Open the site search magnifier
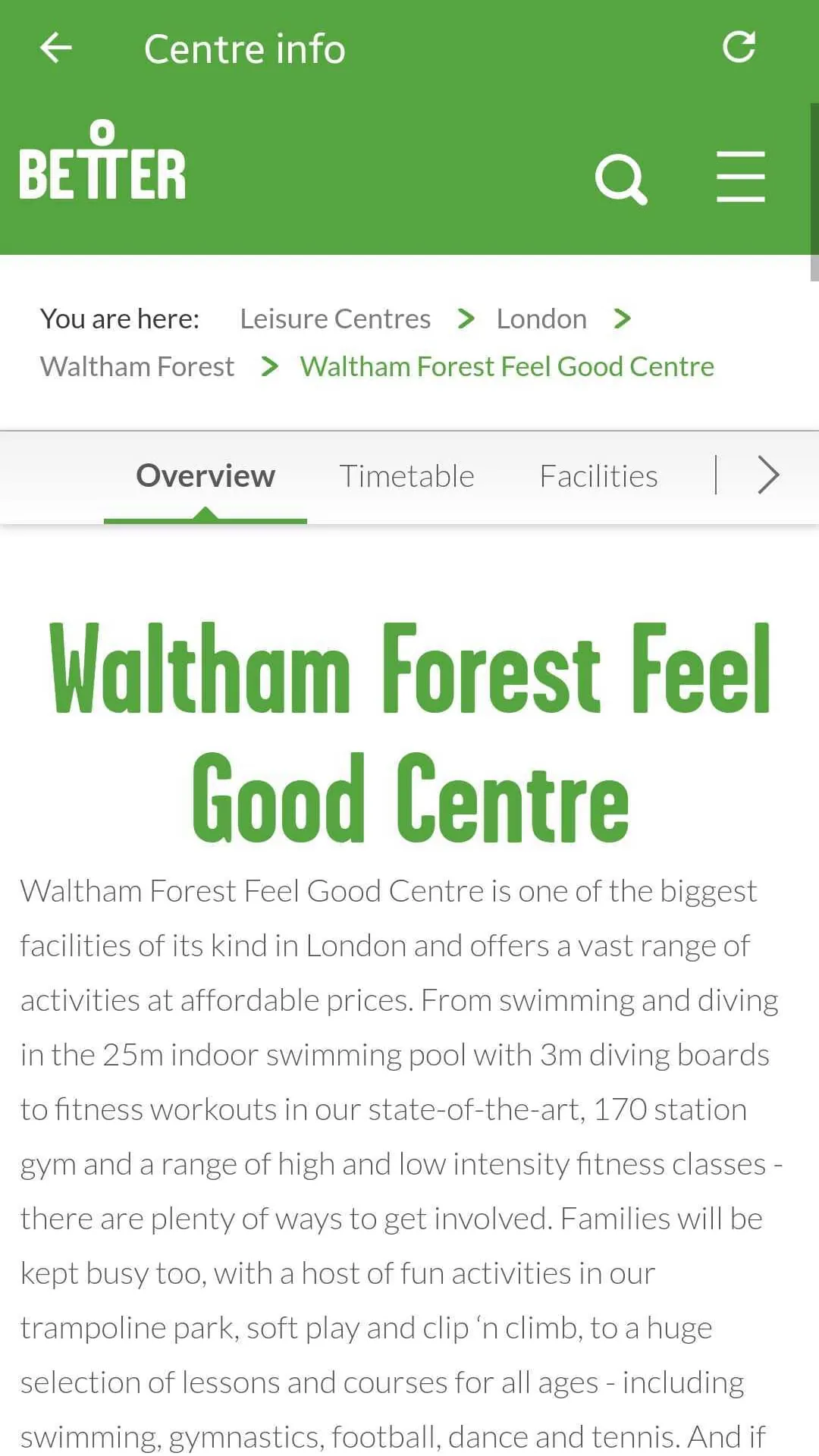This screenshot has width=819, height=1456. [621, 179]
